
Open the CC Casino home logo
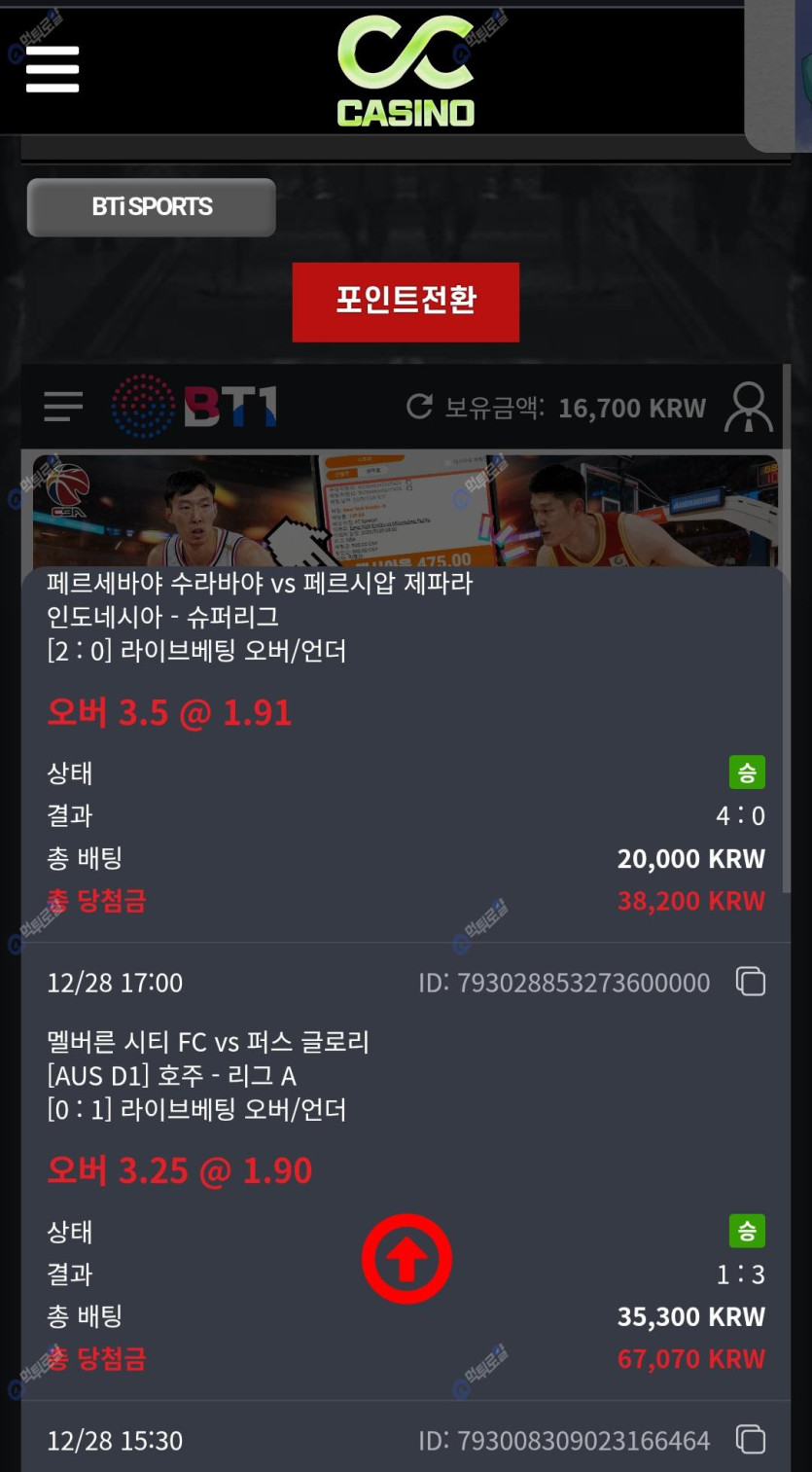pyautogui.click(x=406, y=71)
